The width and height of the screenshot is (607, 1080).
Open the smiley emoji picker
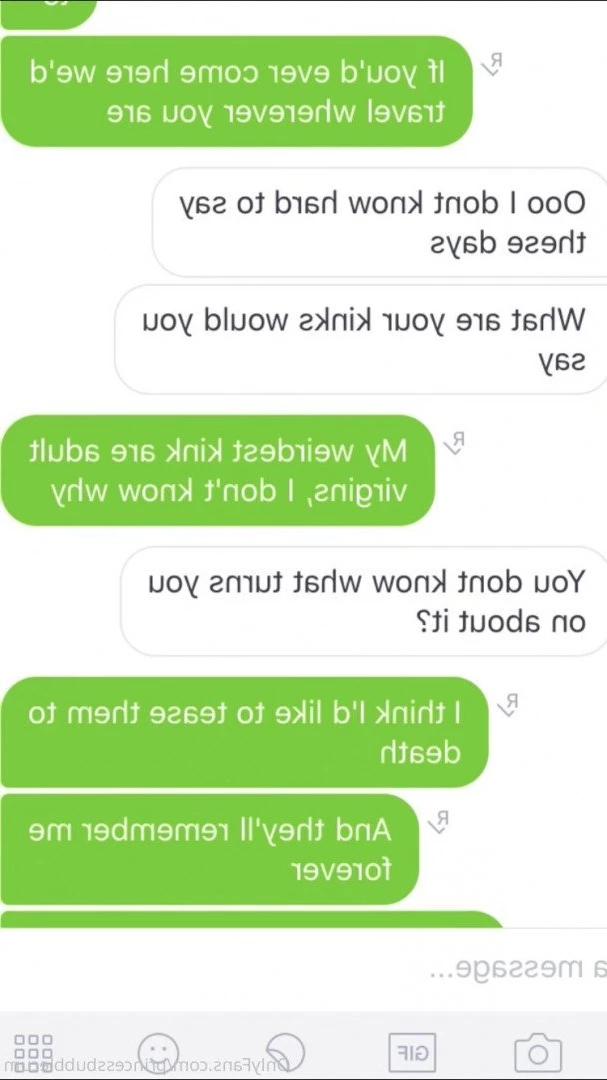point(159,1051)
